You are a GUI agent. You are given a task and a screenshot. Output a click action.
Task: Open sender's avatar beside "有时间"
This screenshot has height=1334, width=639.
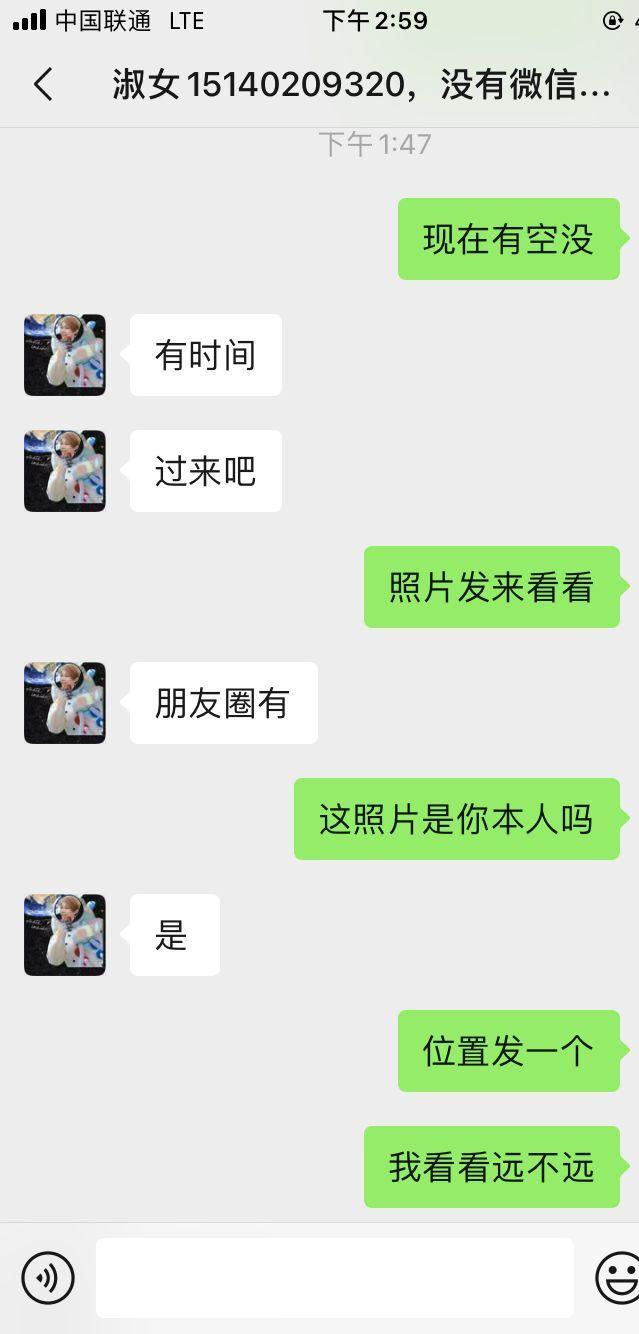[65, 355]
